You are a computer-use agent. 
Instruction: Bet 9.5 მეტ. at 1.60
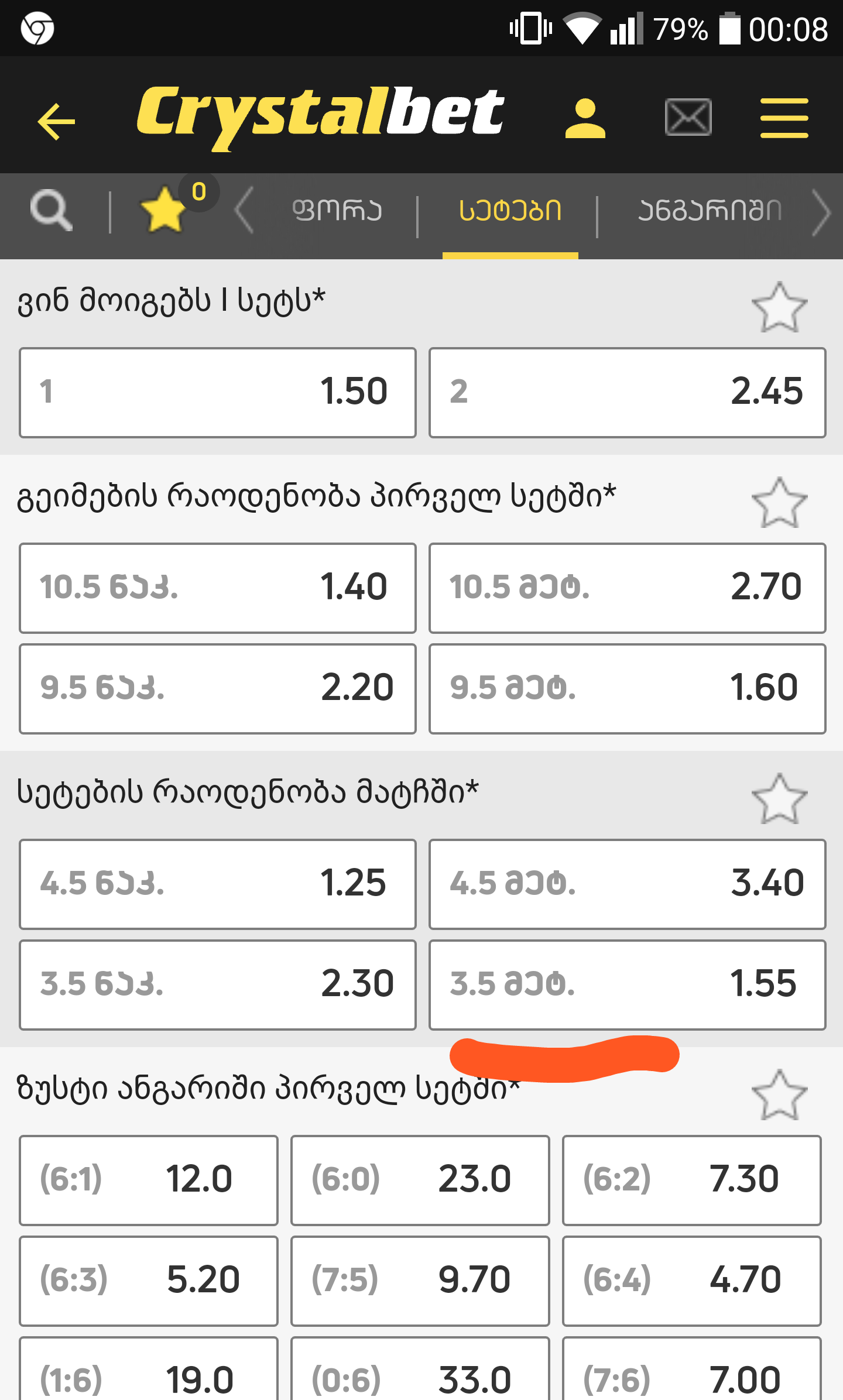(x=627, y=688)
